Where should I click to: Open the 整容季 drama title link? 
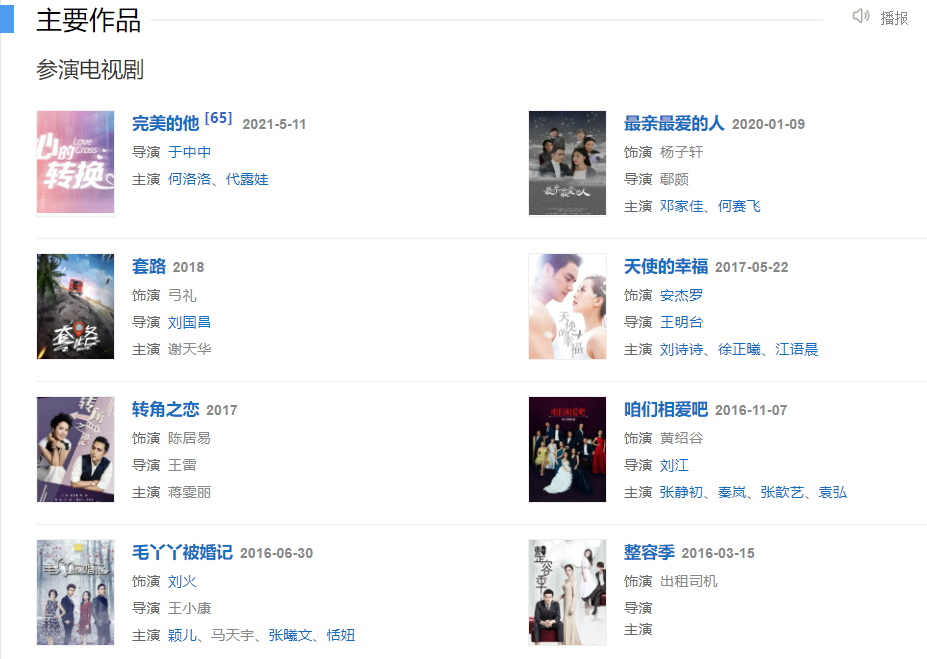648,553
